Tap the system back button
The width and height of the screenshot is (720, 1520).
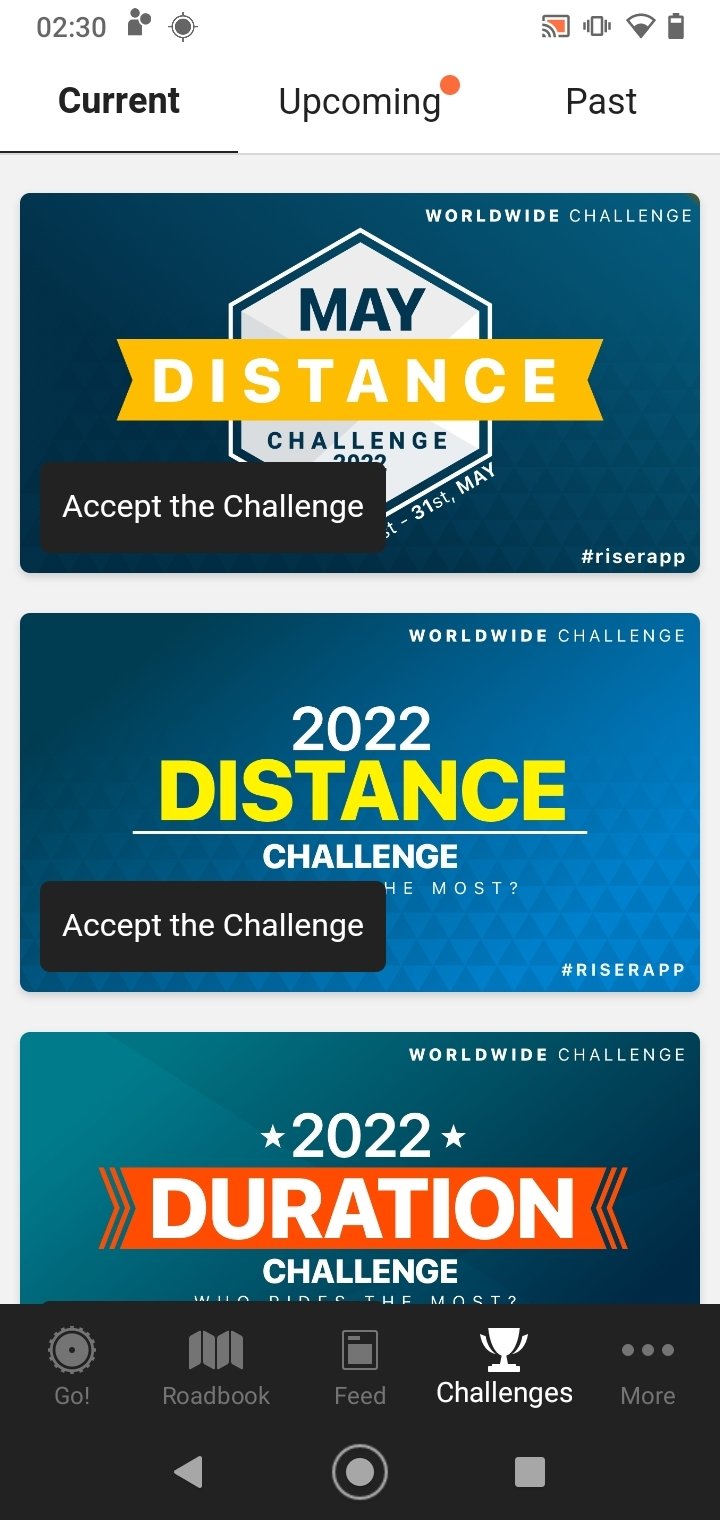(x=188, y=1472)
